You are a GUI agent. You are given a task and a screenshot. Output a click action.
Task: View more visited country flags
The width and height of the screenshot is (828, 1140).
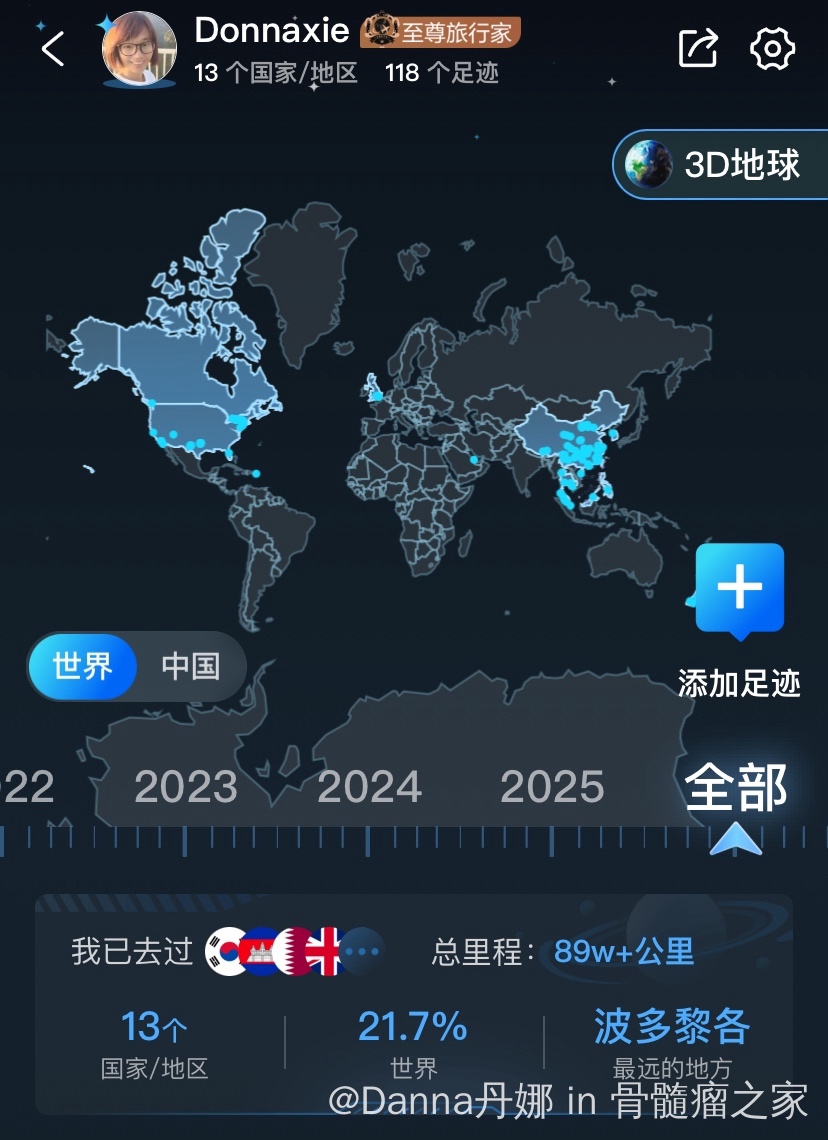point(362,951)
